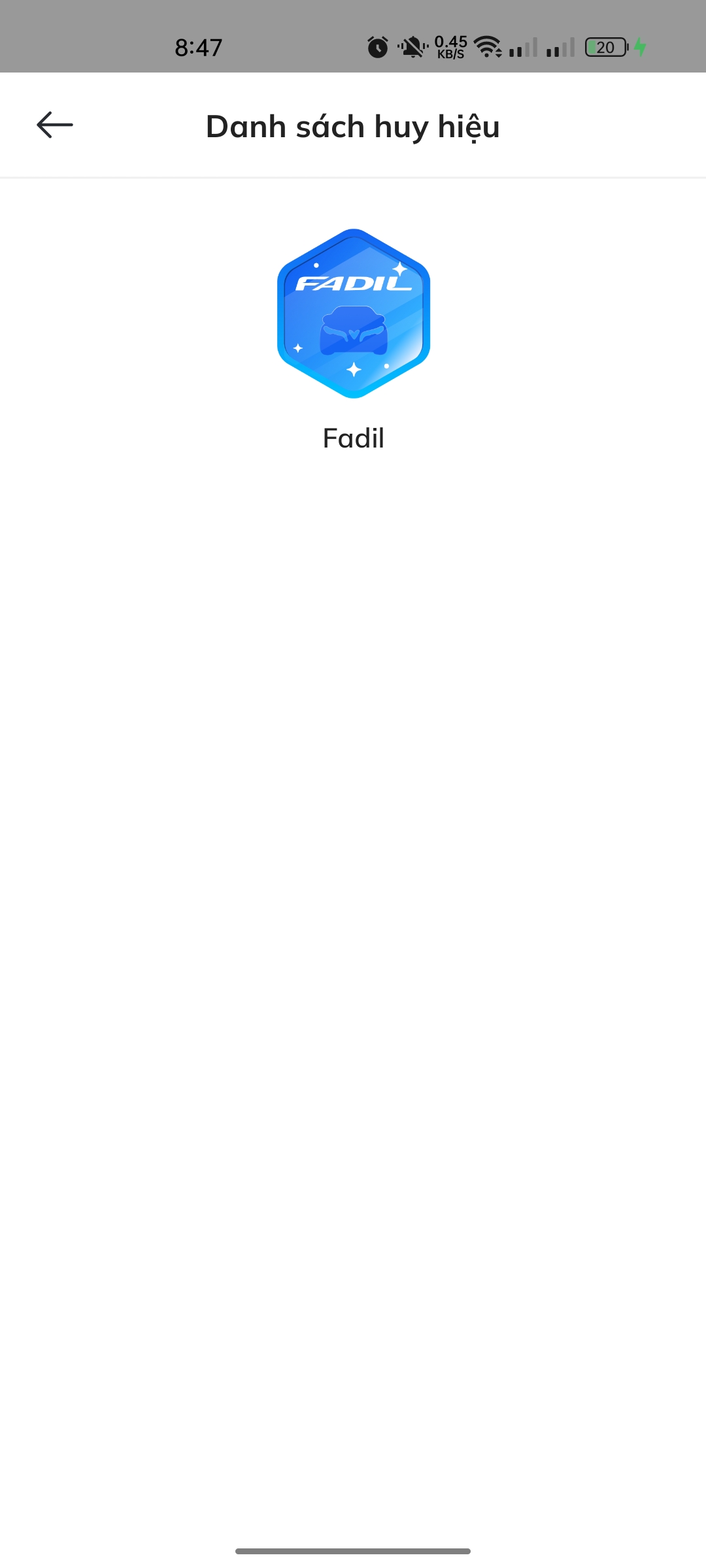Tap the 8:47 clock in status bar
Screen dimensions: 706x1568
pos(197,46)
